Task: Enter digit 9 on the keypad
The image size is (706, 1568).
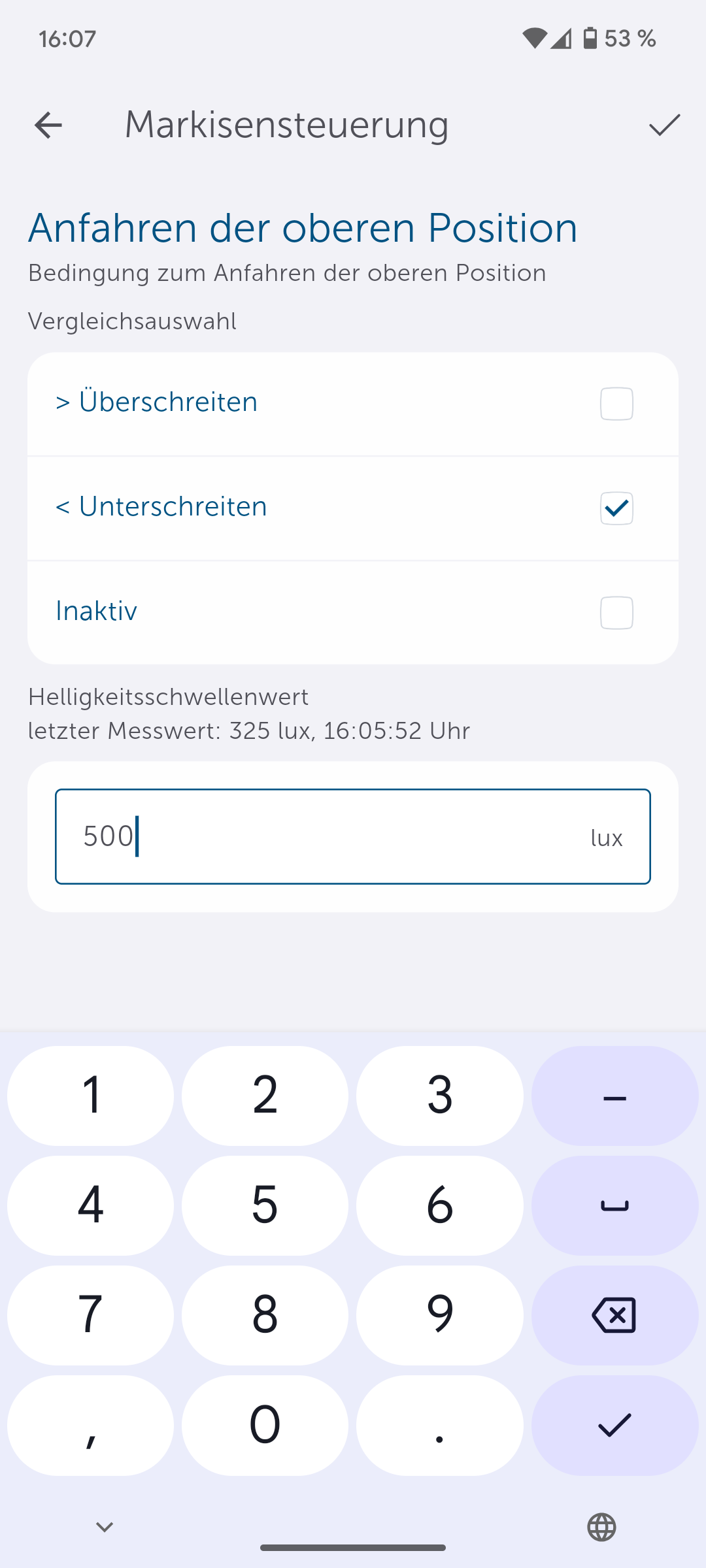Action: pyautogui.click(x=439, y=1315)
